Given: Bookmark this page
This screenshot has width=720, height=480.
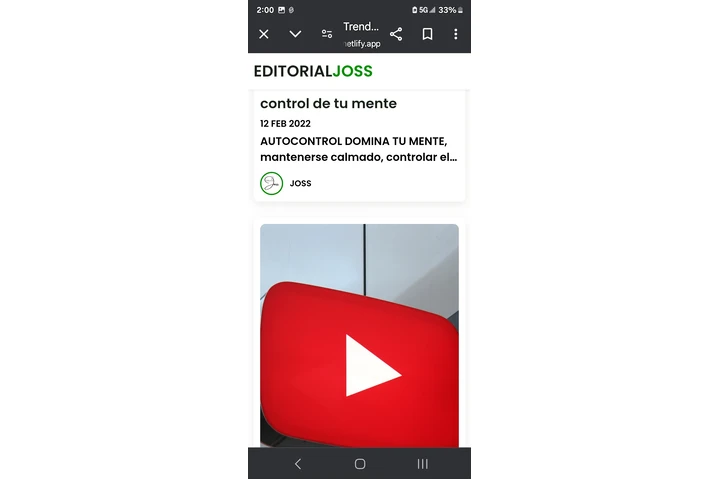Looking at the screenshot, I should tap(427, 34).
